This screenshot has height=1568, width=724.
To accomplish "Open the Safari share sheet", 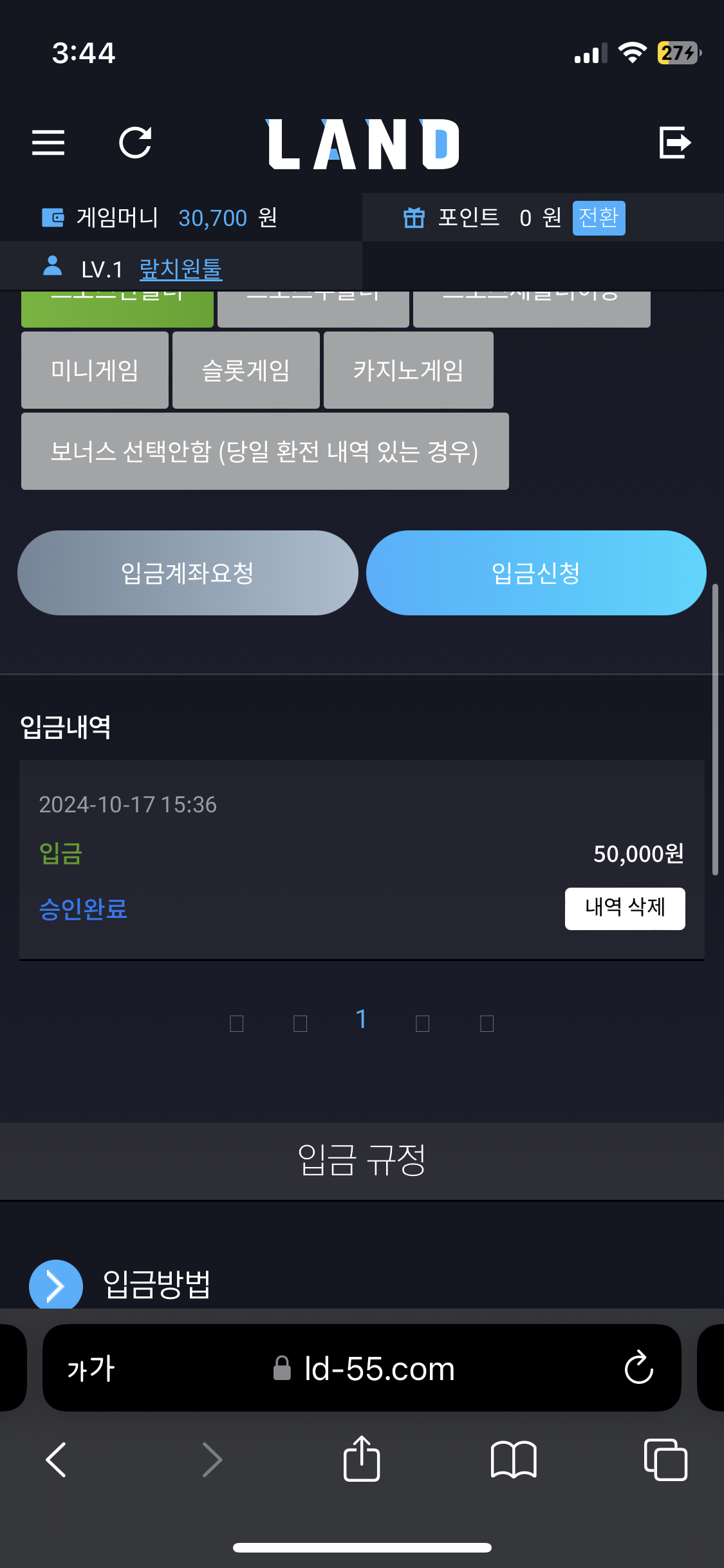I will 362,1459.
